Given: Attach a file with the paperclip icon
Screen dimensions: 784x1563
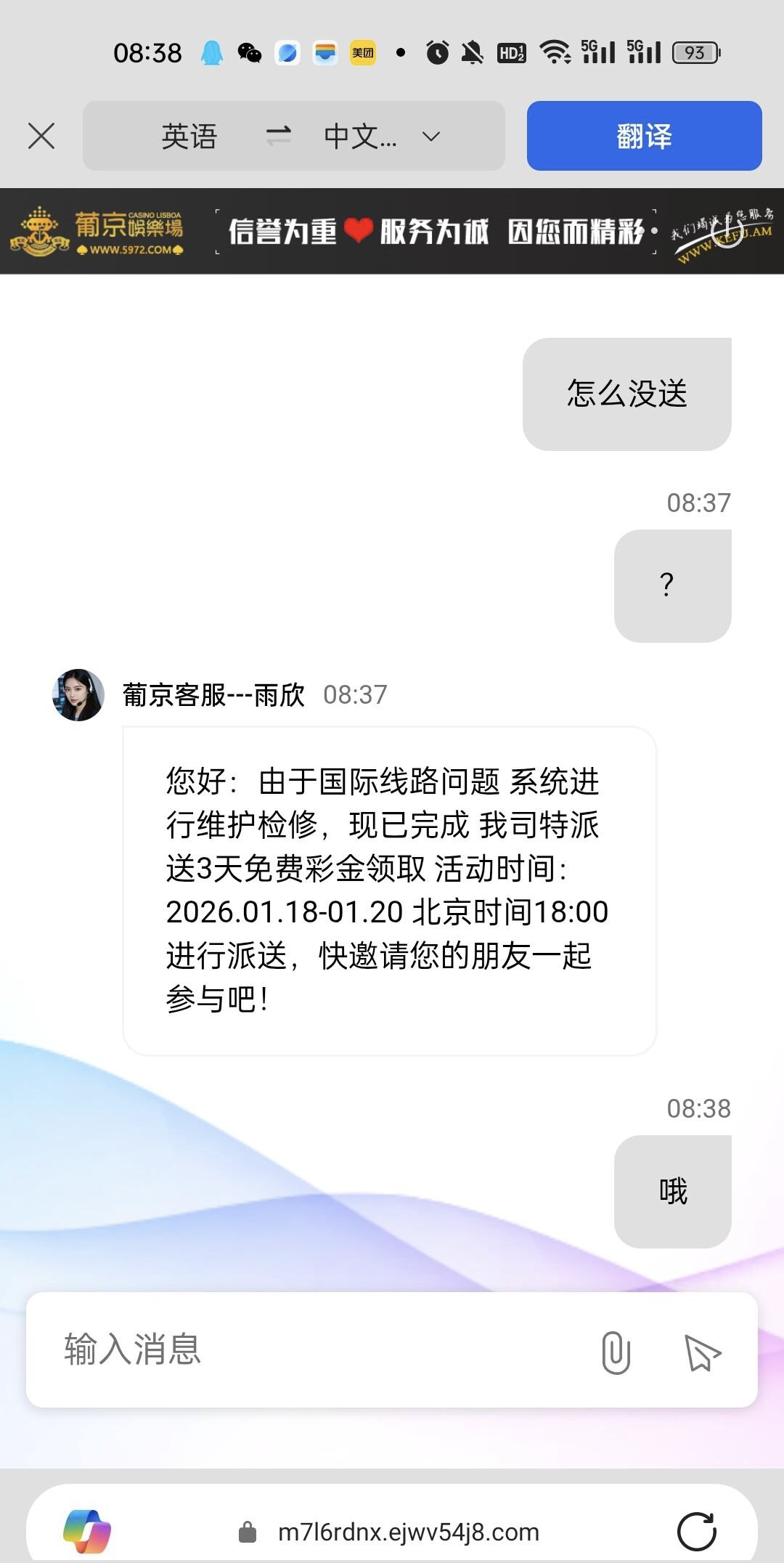Looking at the screenshot, I should (616, 1352).
